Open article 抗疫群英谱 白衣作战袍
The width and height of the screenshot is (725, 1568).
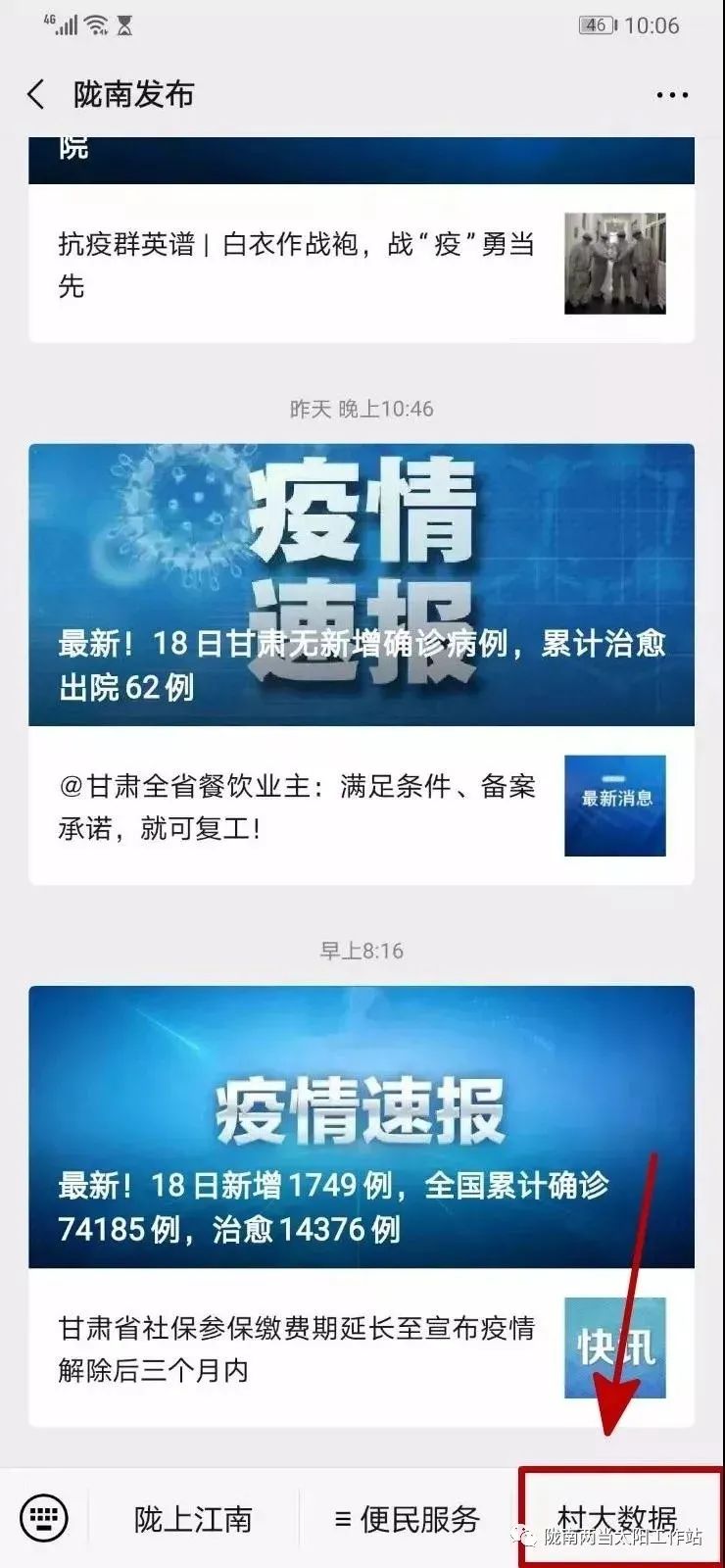click(x=362, y=264)
